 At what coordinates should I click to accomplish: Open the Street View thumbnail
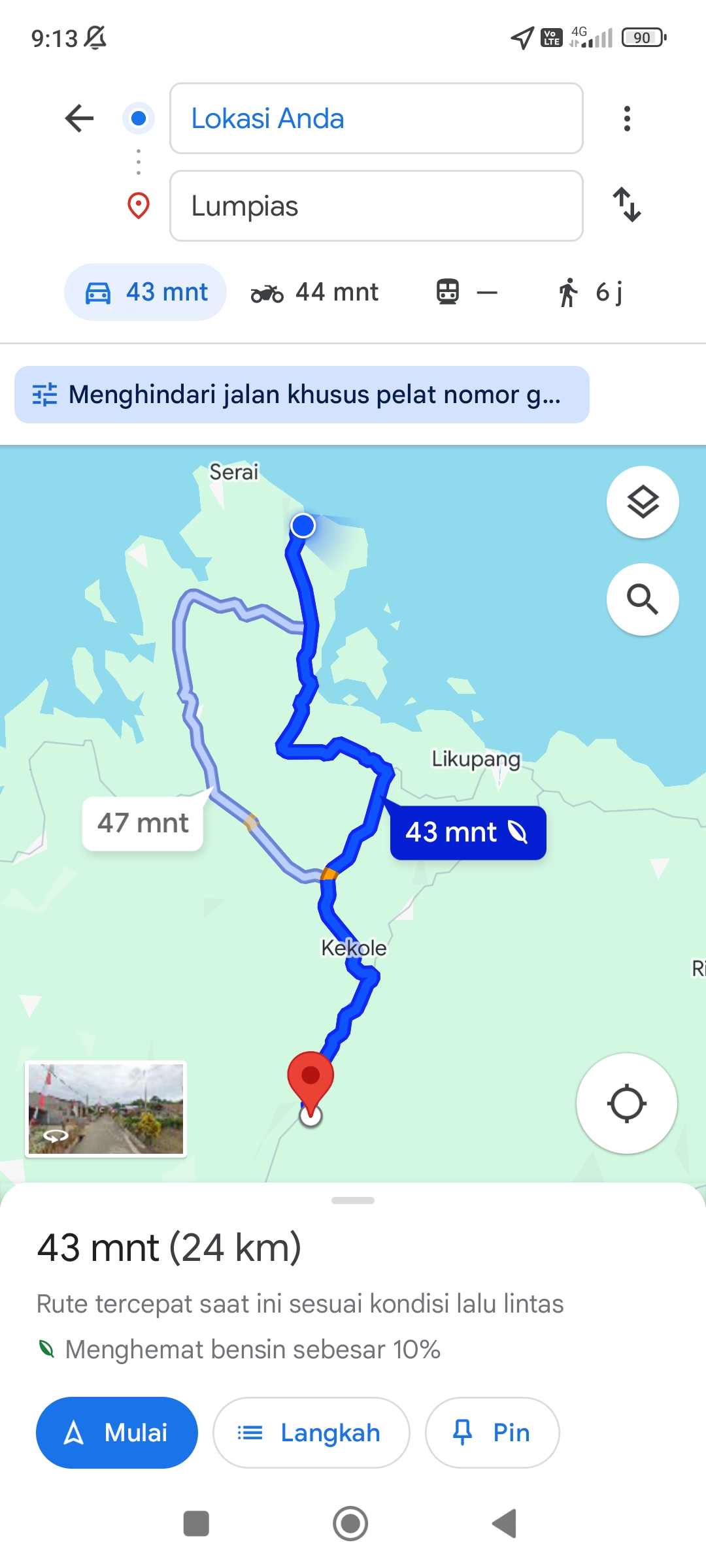106,1109
